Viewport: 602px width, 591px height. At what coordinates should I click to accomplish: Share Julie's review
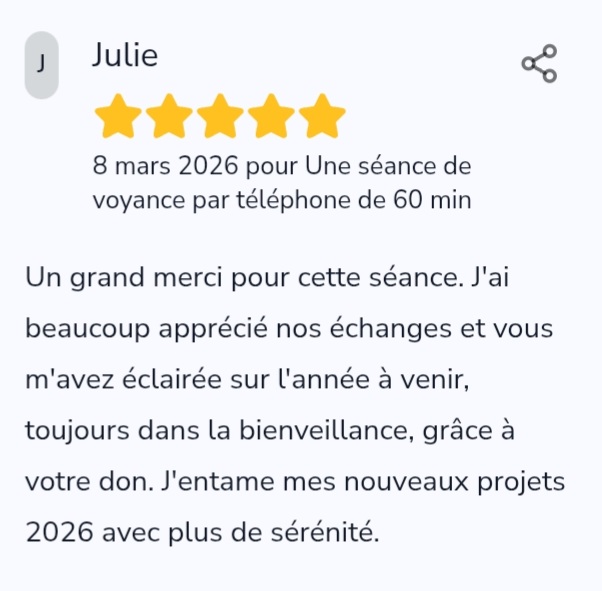(538, 64)
